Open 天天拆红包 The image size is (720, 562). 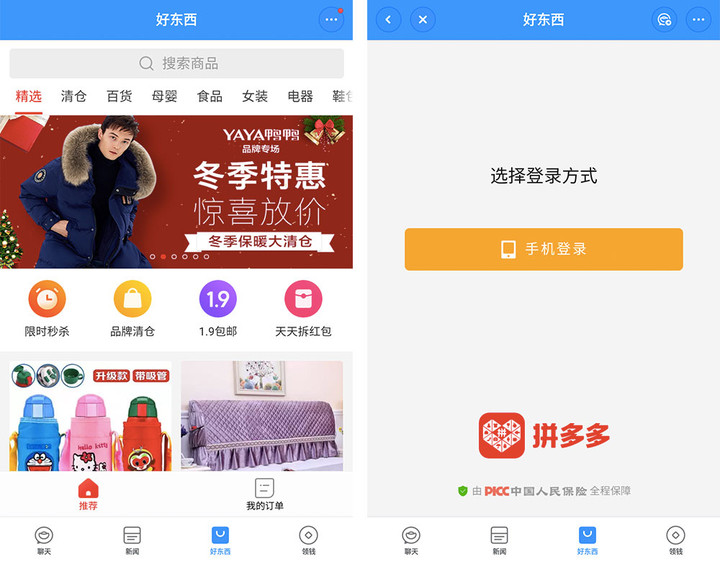coord(303,308)
